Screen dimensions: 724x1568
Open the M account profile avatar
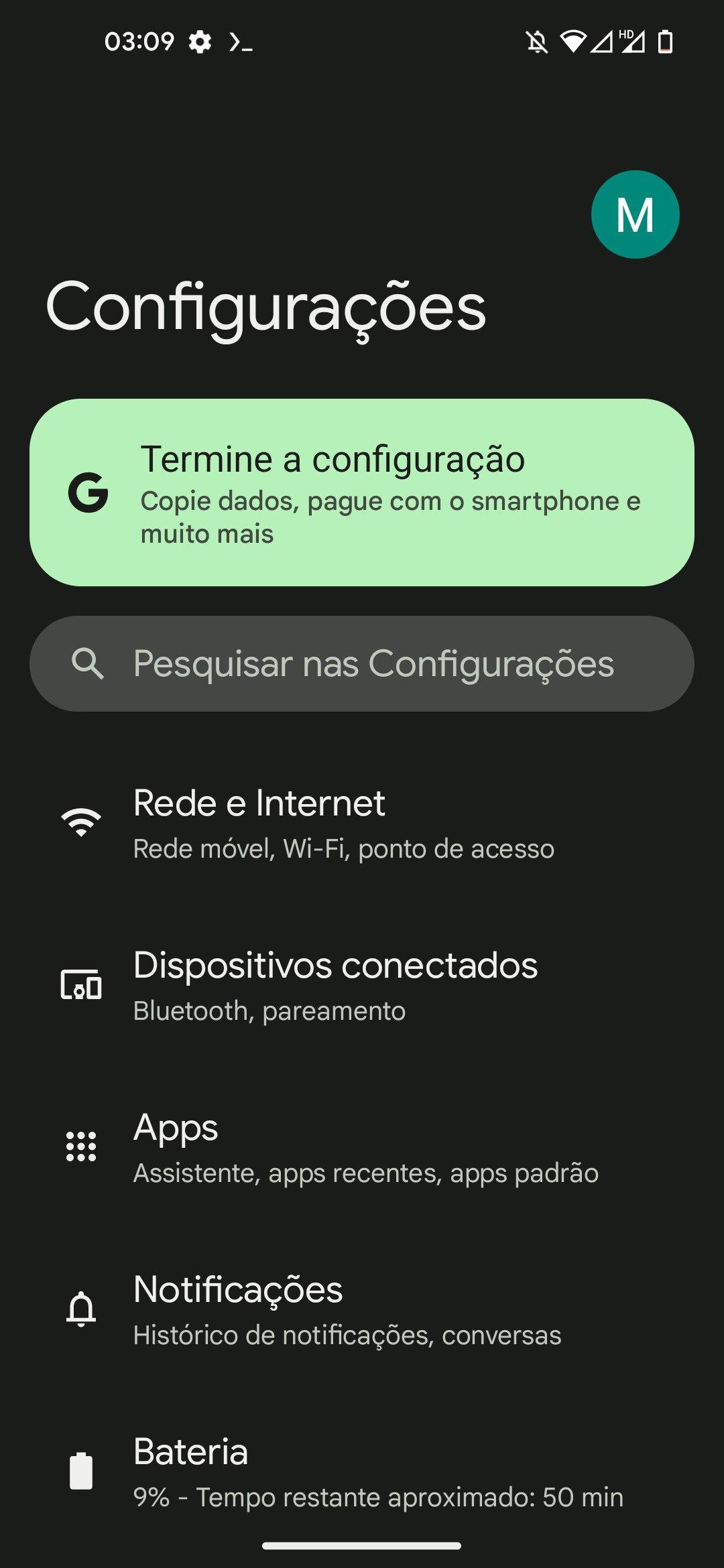click(635, 214)
